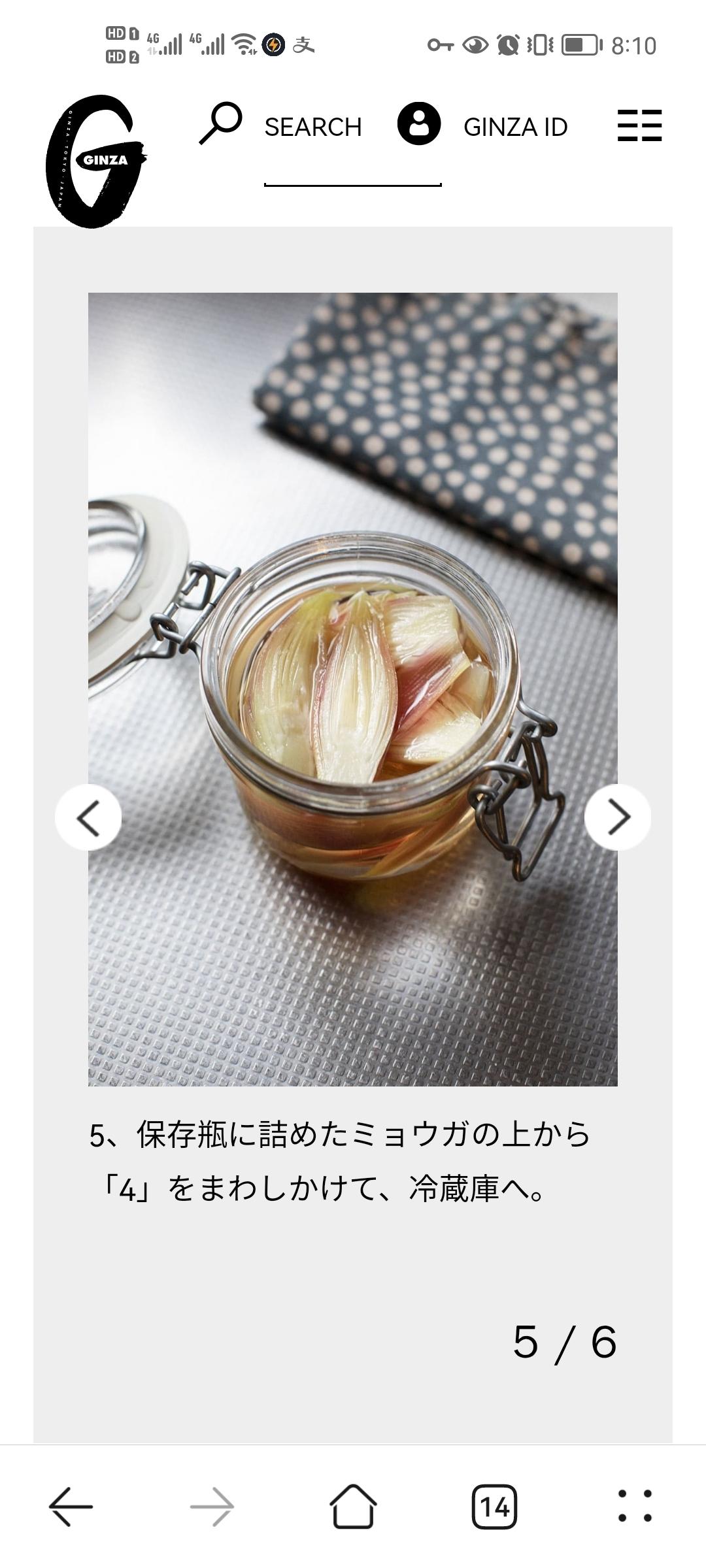
Task: Open the browser's more options menu
Action: click(635, 1507)
